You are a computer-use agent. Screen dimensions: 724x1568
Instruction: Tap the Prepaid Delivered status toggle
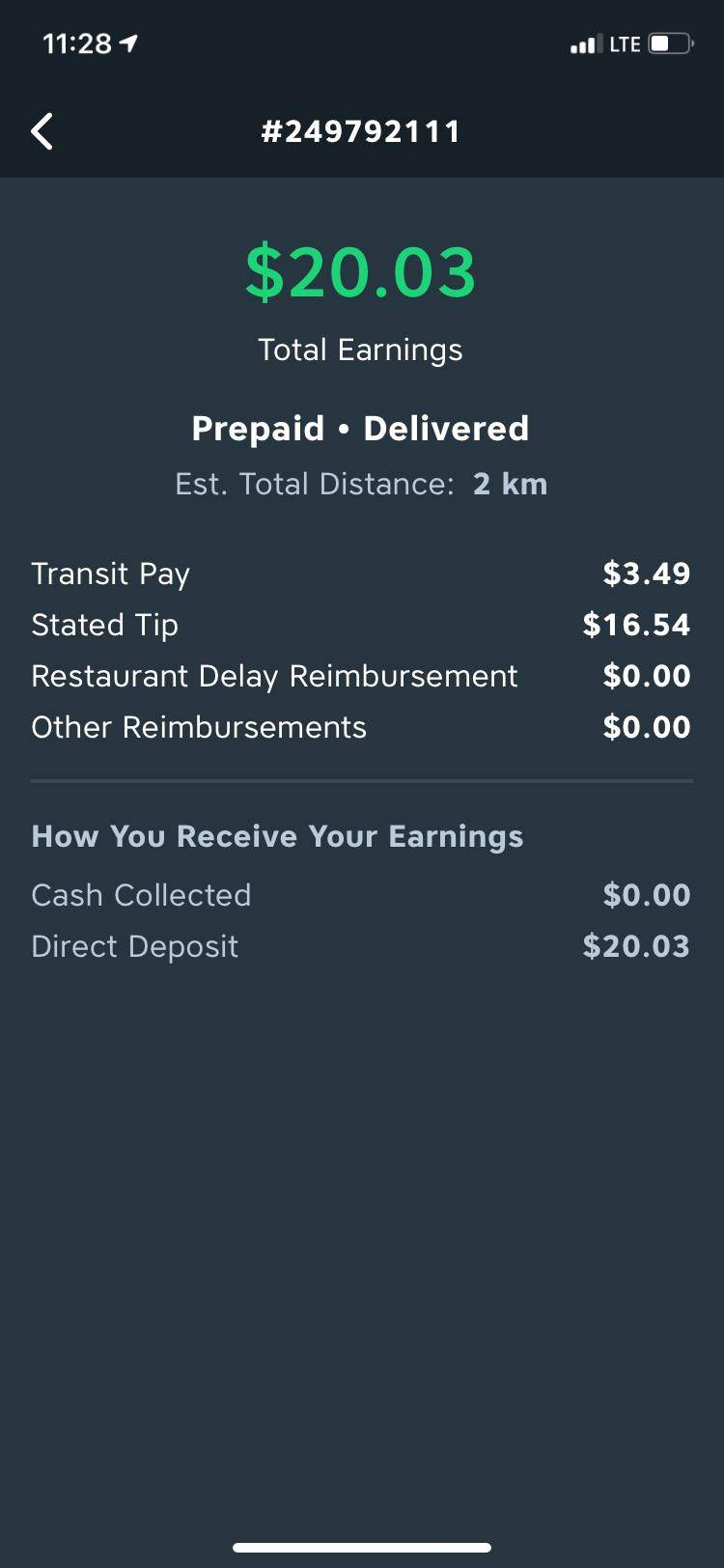pos(360,428)
